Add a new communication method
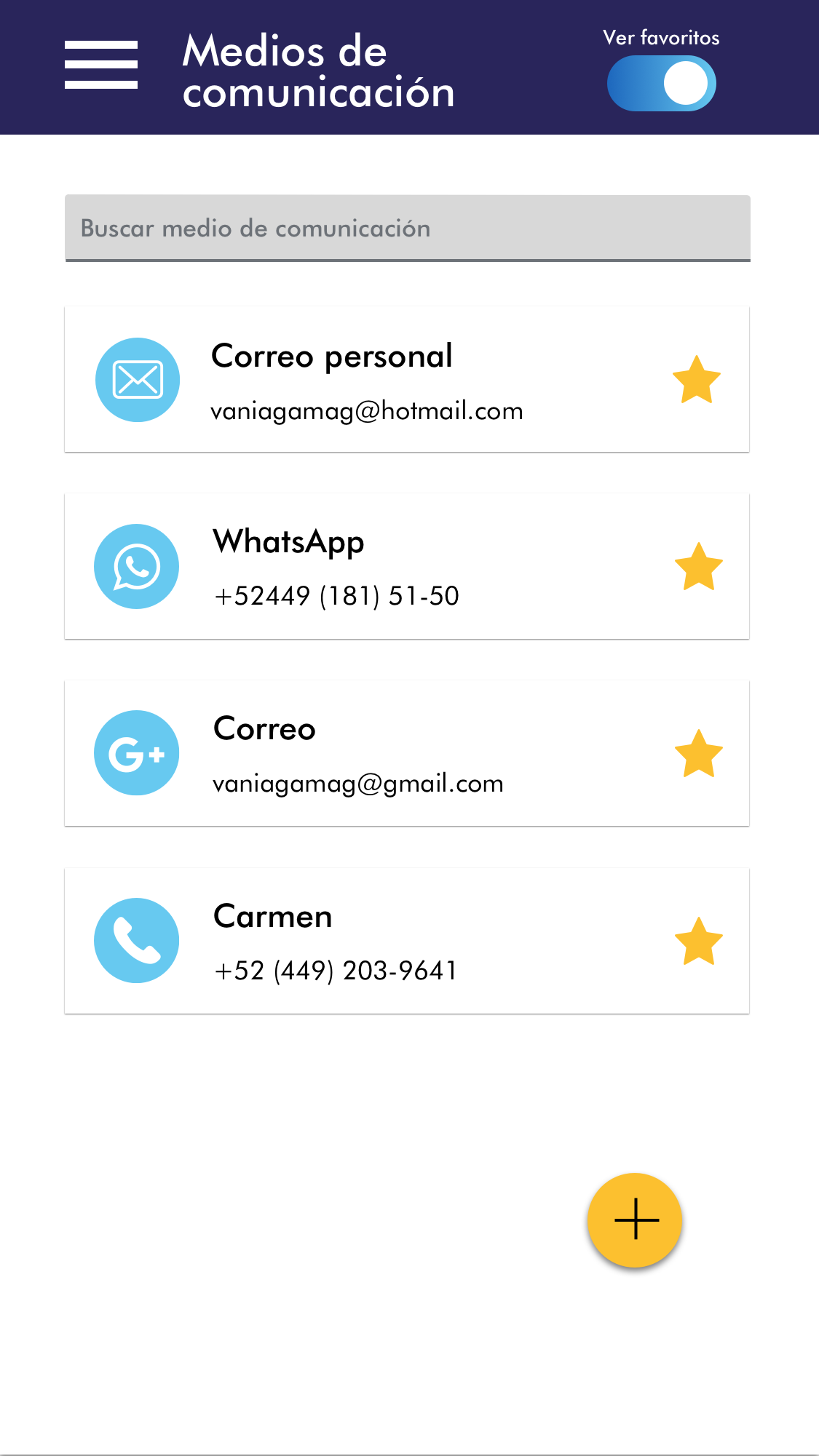This screenshot has height=1456, width=819. tap(635, 1220)
